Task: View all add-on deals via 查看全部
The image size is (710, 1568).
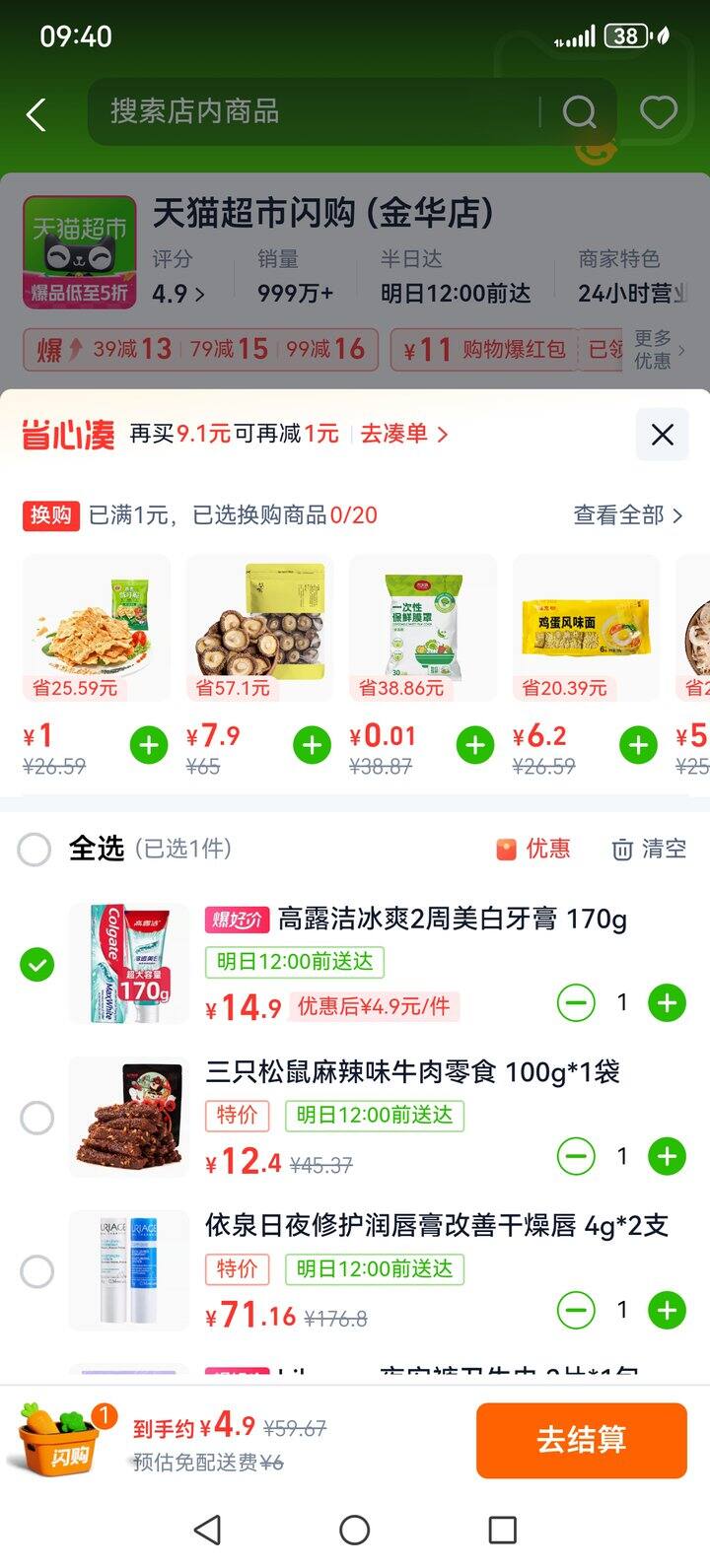Action: tap(627, 514)
